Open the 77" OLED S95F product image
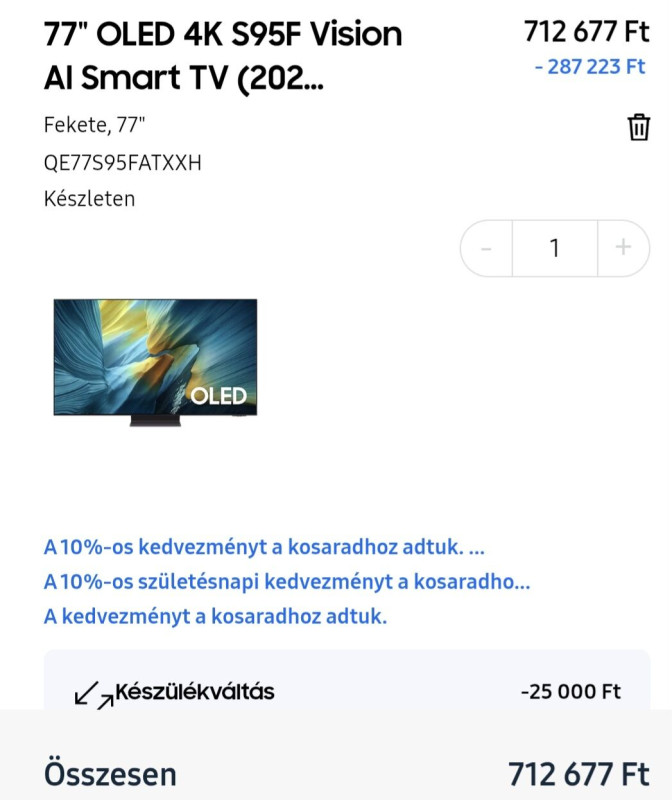 (155, 362)
